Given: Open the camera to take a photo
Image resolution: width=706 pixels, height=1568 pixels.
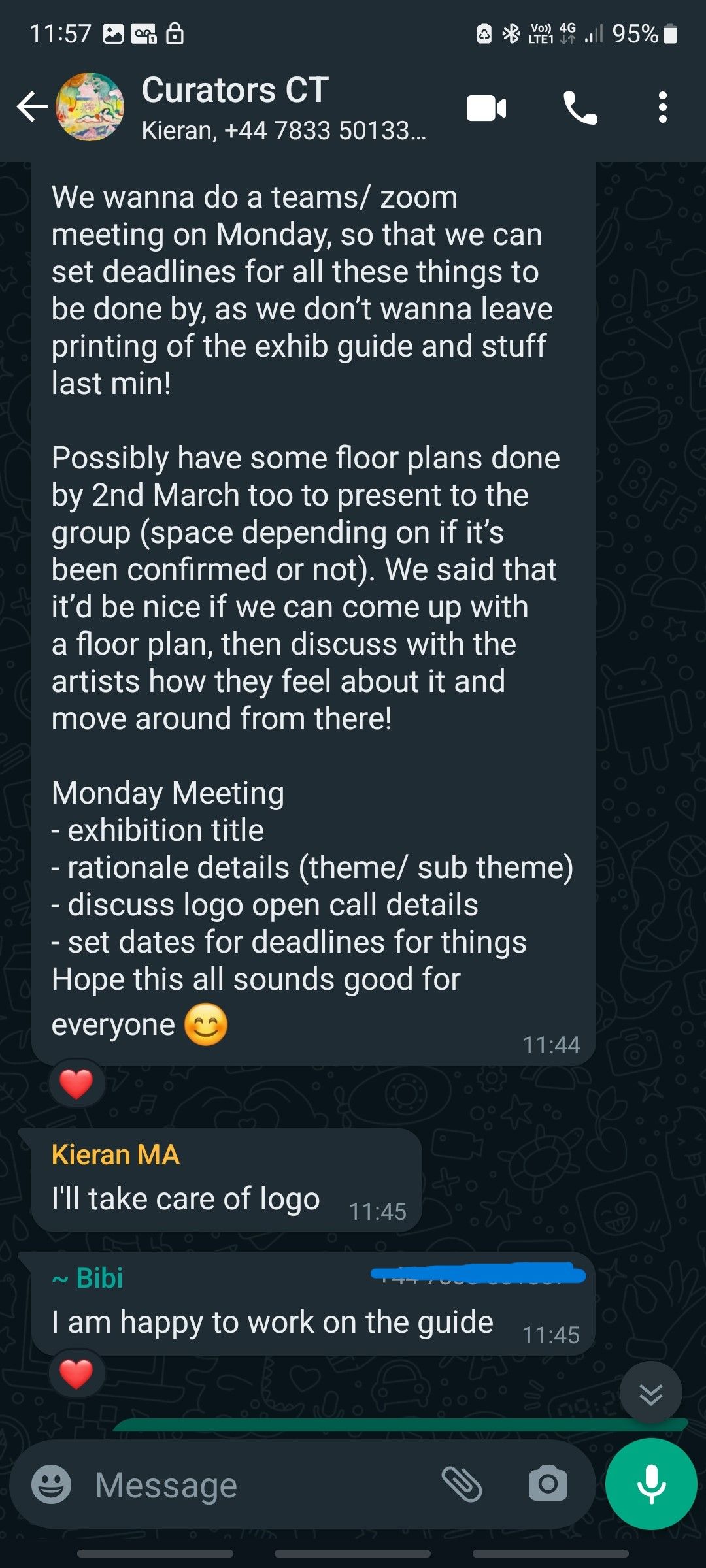Looking at the screenshot, I should tap(548, 1484).
